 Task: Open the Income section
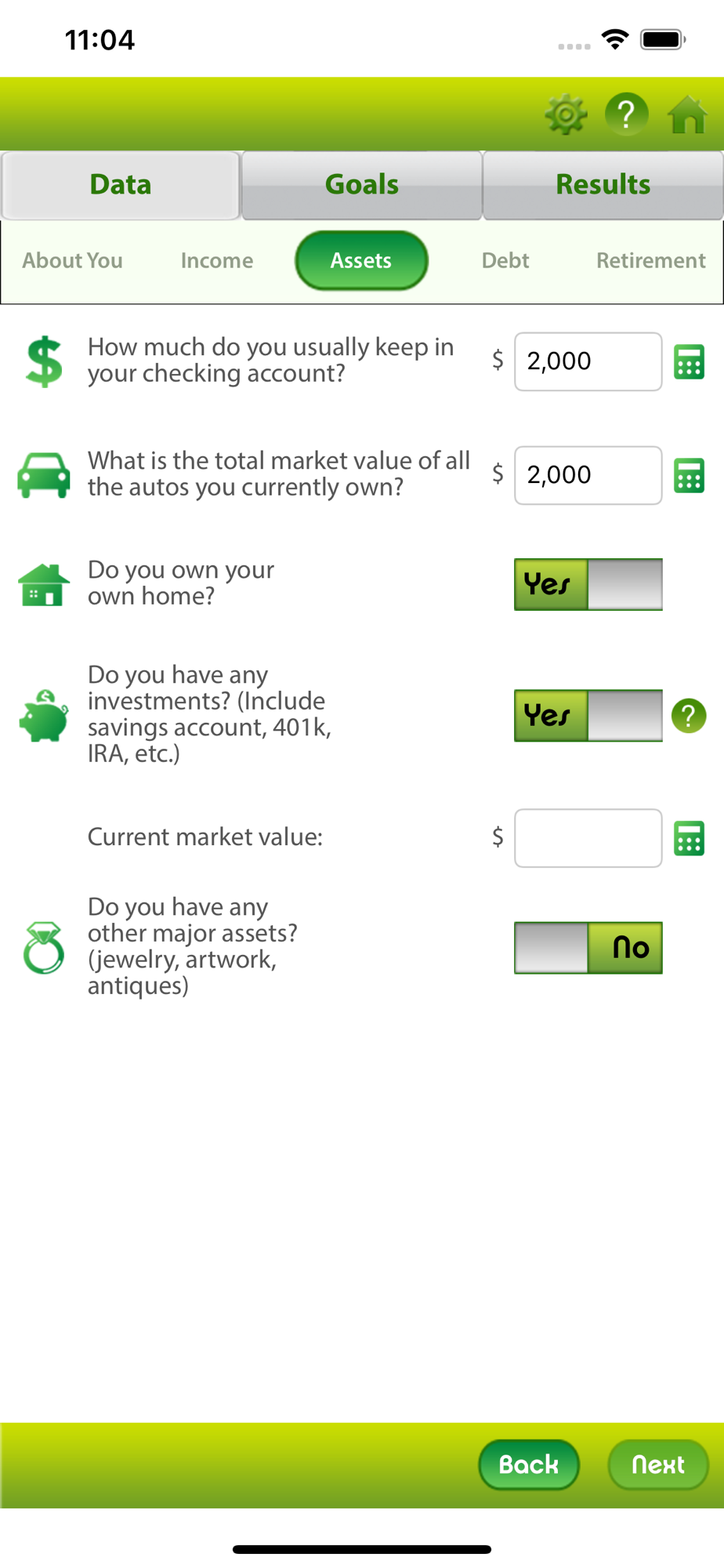(217, 260)
